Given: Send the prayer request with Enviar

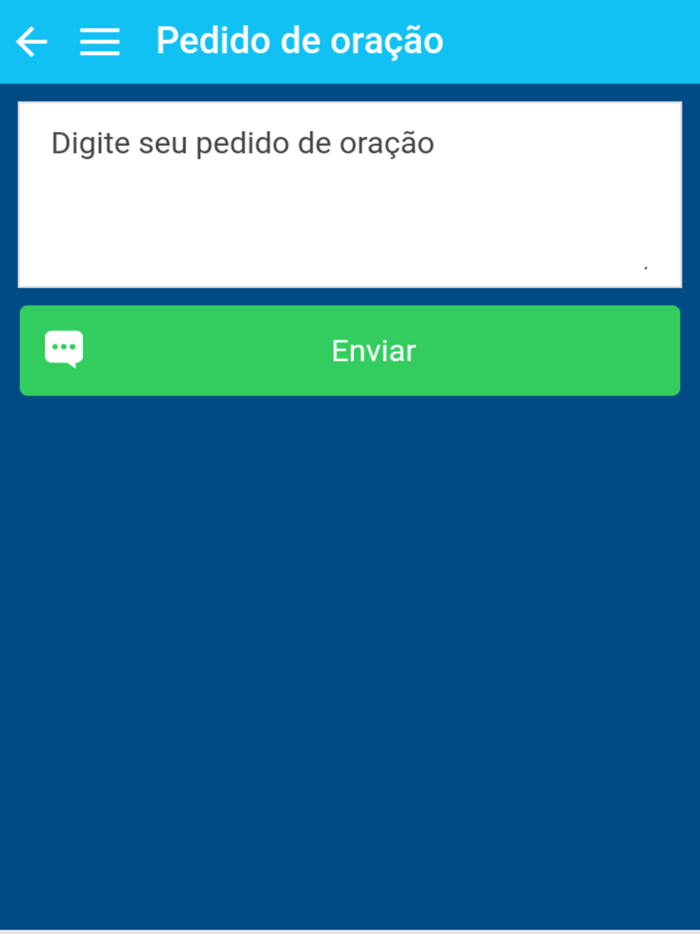Looking at the screenshot, I should pyautogui.click(x=349, y=351).
